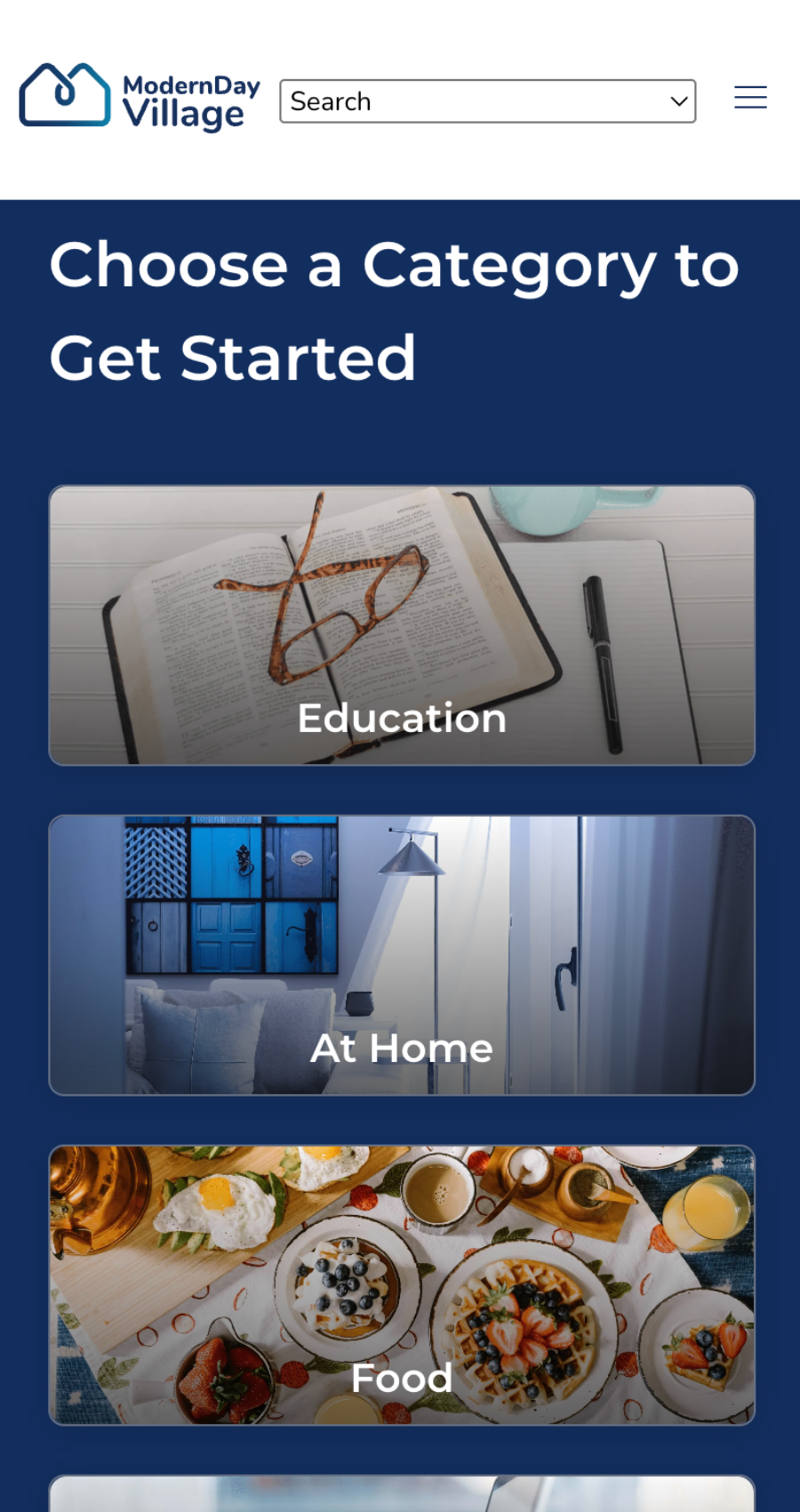
Task: Expand the Search category selector
Action: pyautogui.click(x=487, y=101)
